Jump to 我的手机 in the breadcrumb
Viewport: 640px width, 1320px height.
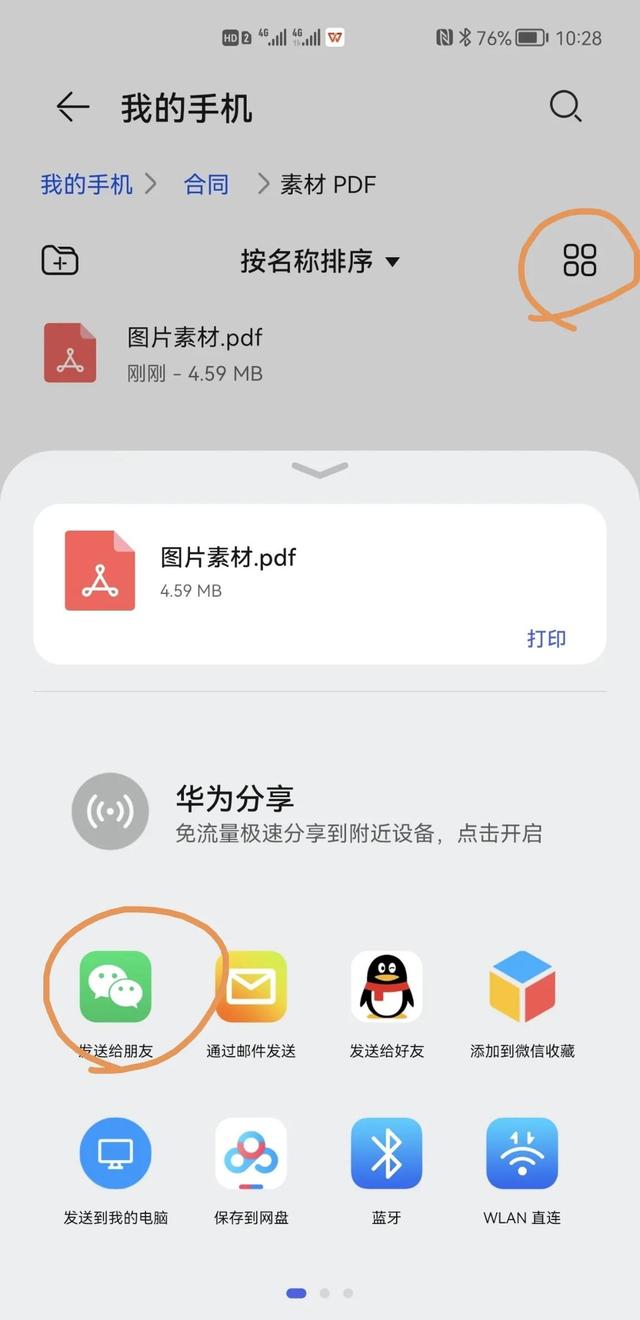point(86,184)
